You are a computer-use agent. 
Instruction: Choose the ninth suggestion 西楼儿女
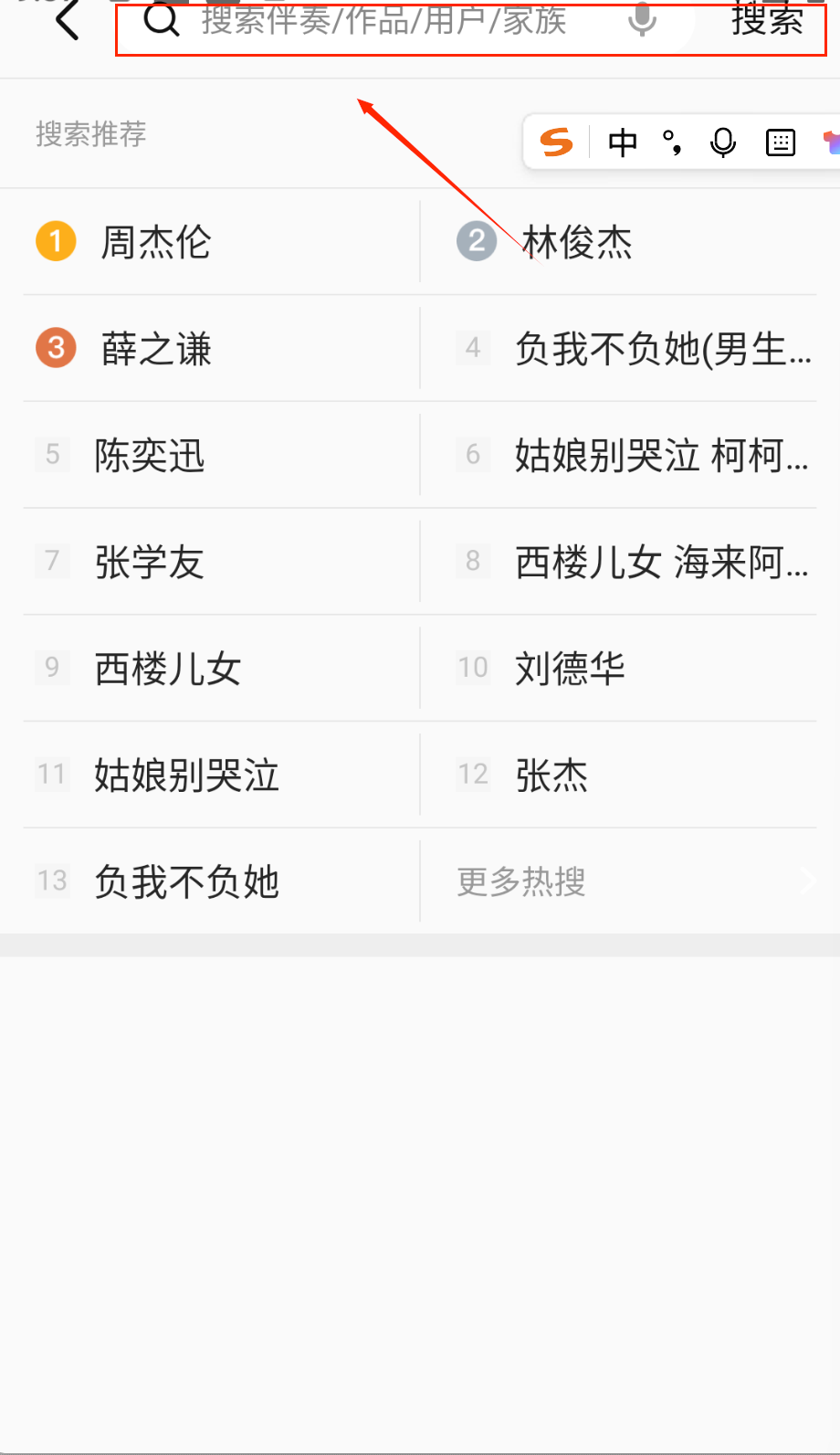[x=168, y=670]
